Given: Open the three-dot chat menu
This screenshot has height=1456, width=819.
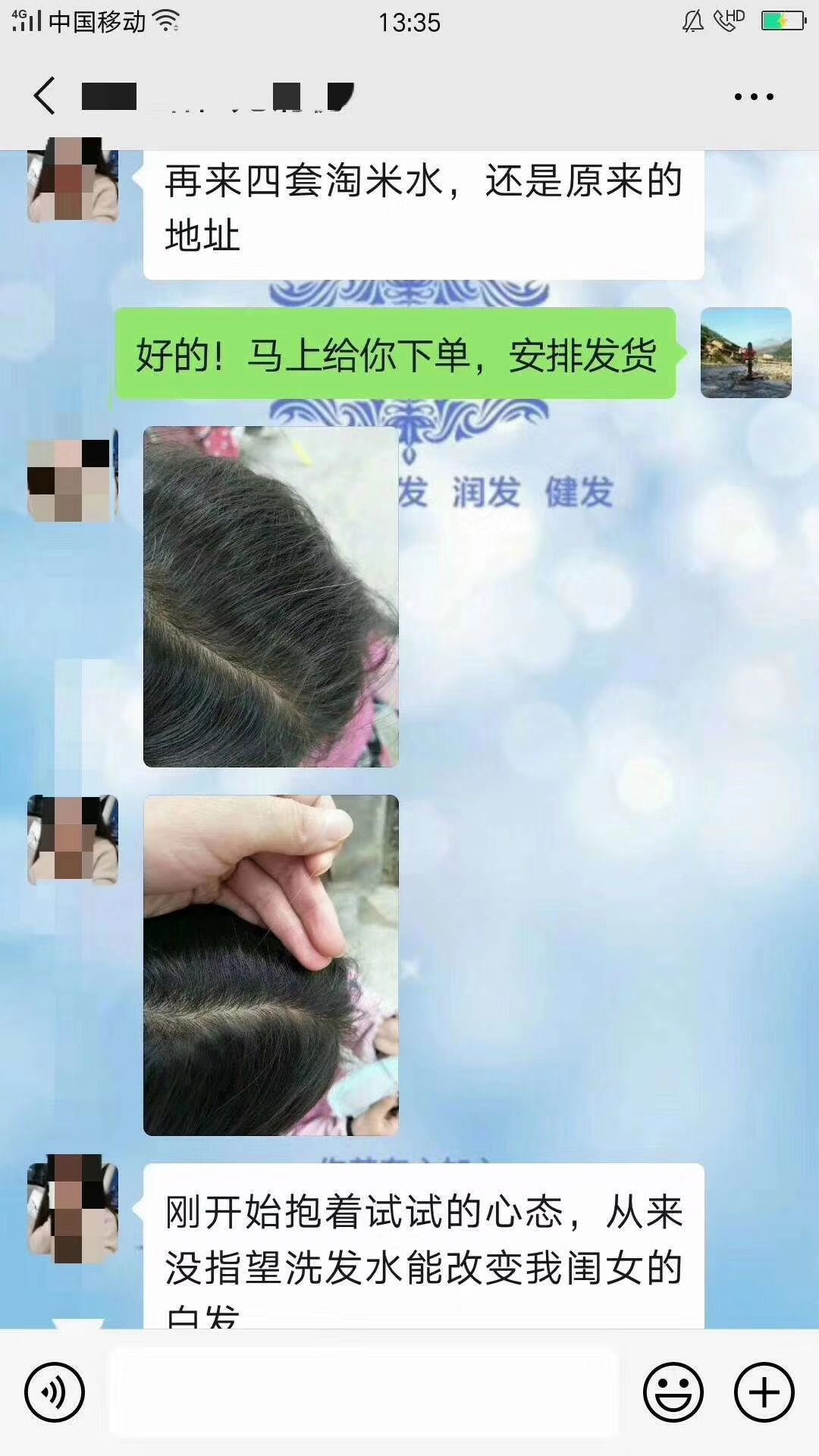Looking at the screenshot, I should pyautogui.click(x=754, y=96).
